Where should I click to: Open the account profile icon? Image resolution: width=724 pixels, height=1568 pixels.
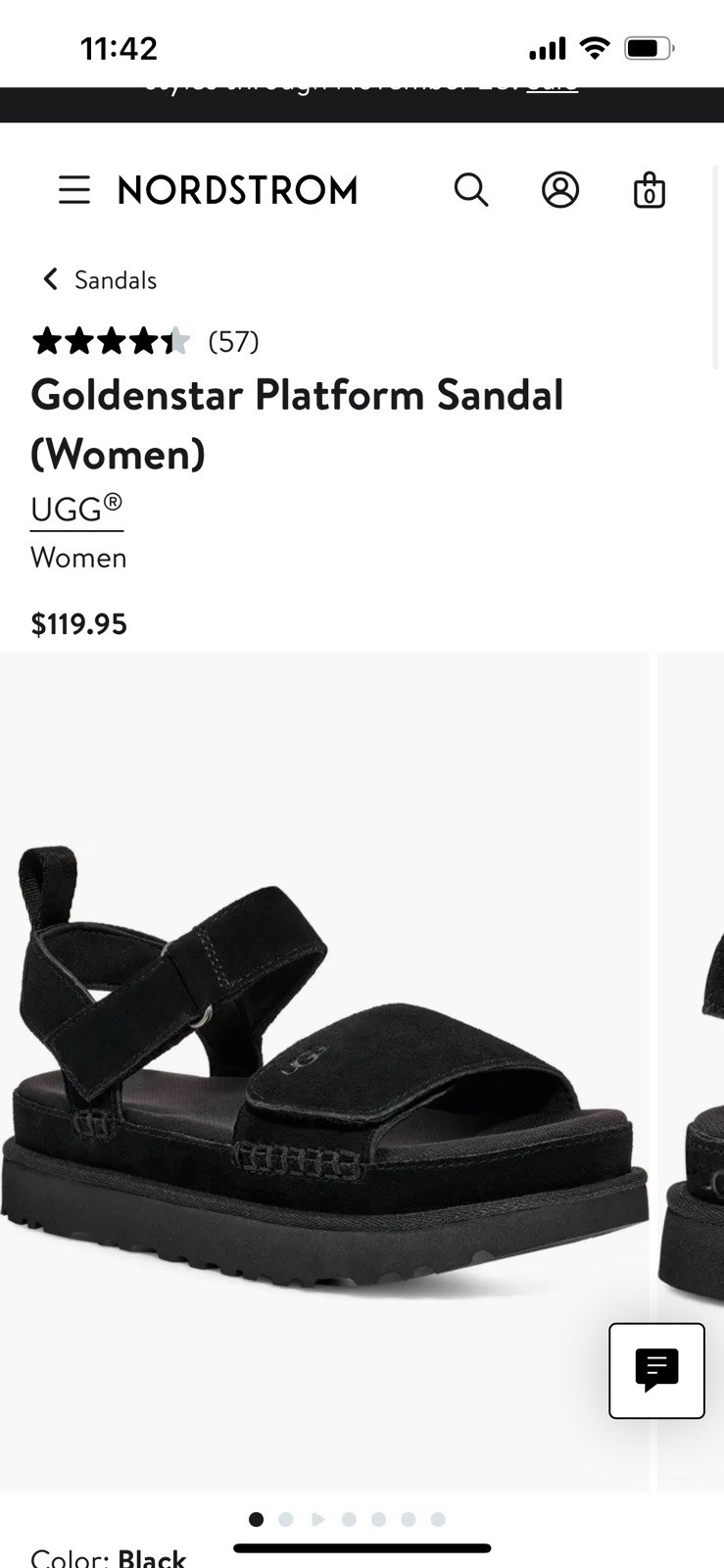click(560, 190)
